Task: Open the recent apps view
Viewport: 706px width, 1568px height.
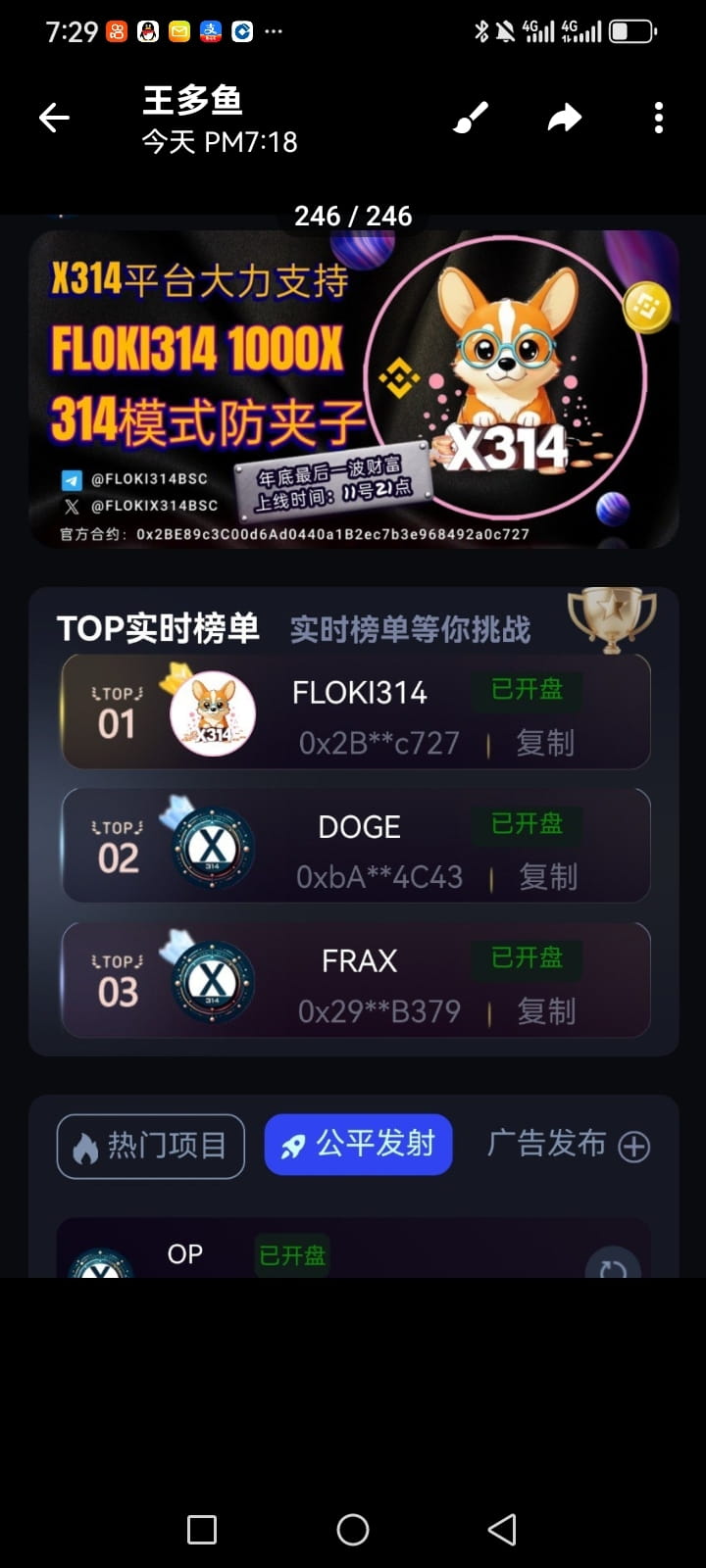Action: [x=202, y=1530]
